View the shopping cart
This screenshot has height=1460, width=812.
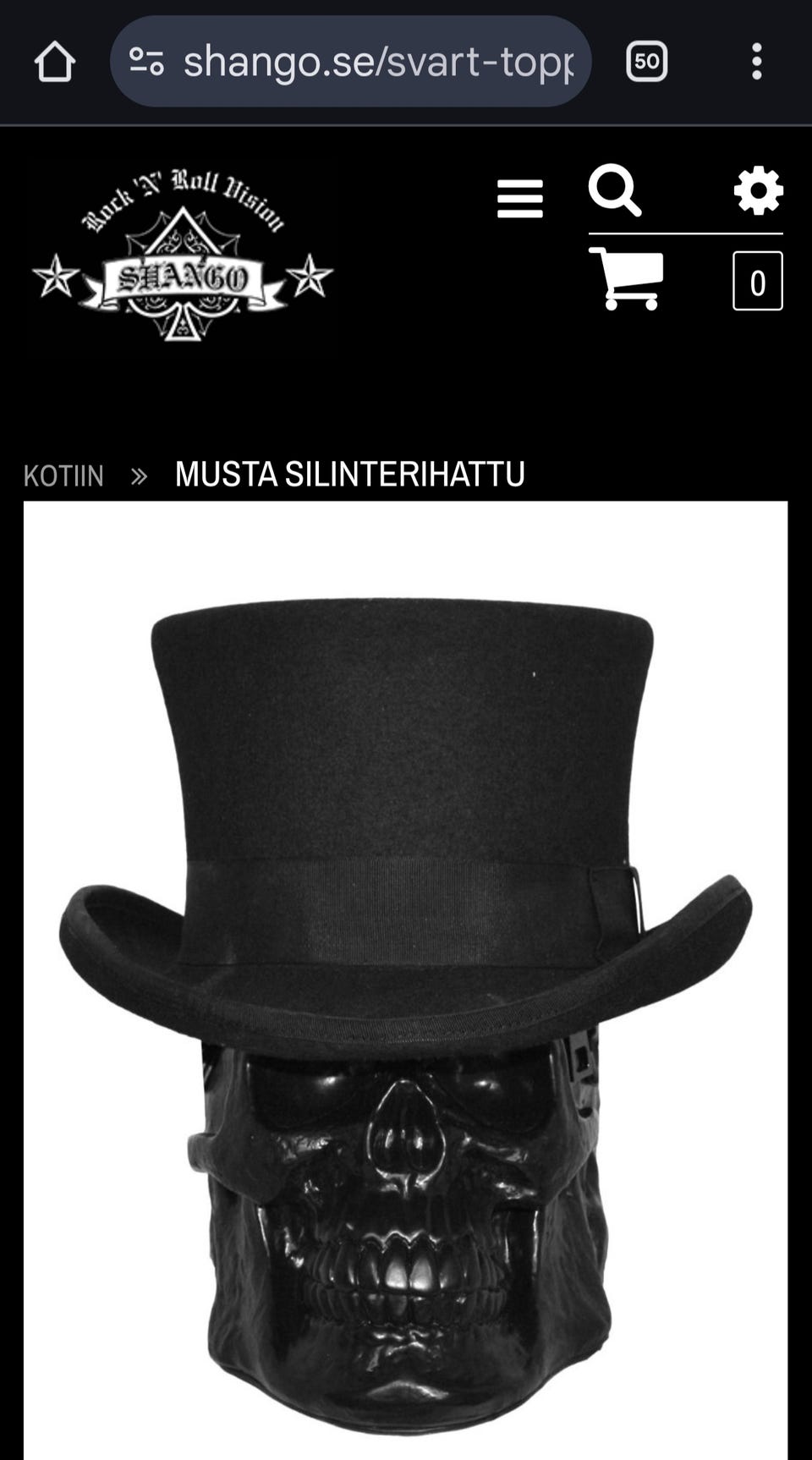[x=627, y=279]
